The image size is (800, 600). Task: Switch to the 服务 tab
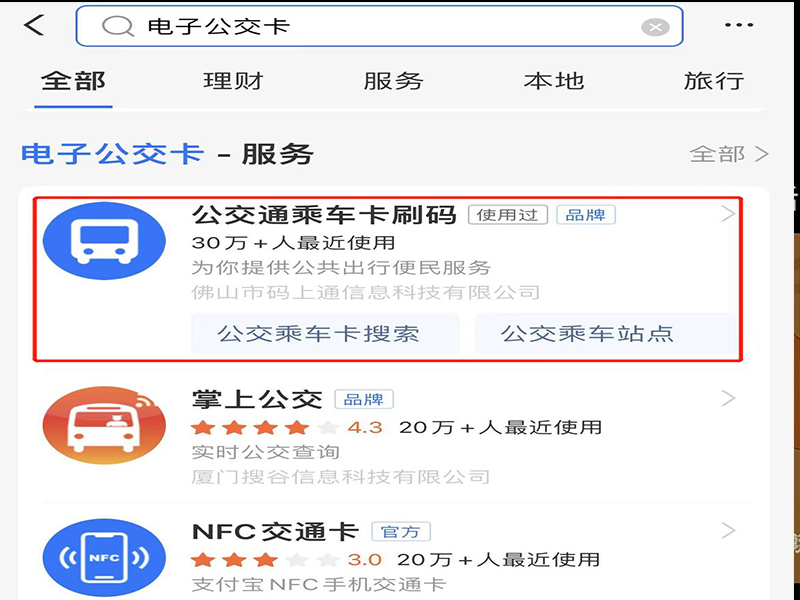pos(393,81)
